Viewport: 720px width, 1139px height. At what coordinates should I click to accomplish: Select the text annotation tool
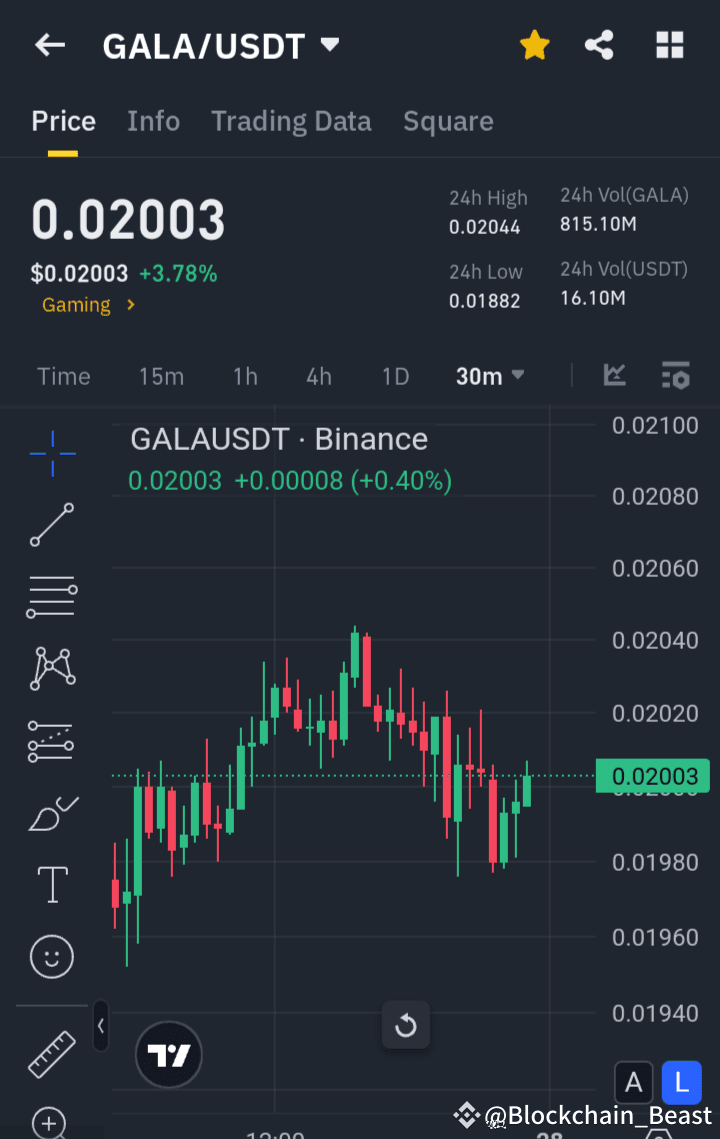(x=51, y=884)
